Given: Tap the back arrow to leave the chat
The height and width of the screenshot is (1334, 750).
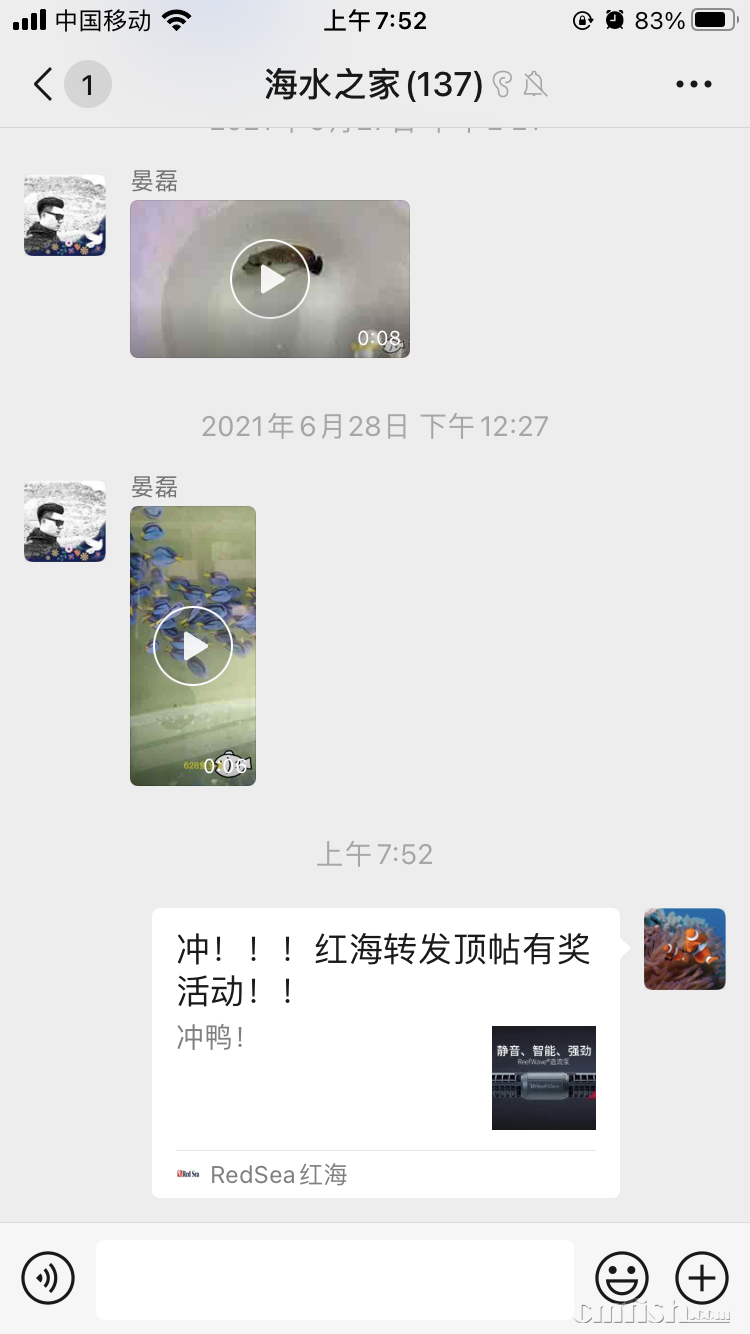Looking at the screenshot, I should coord(40,84).
